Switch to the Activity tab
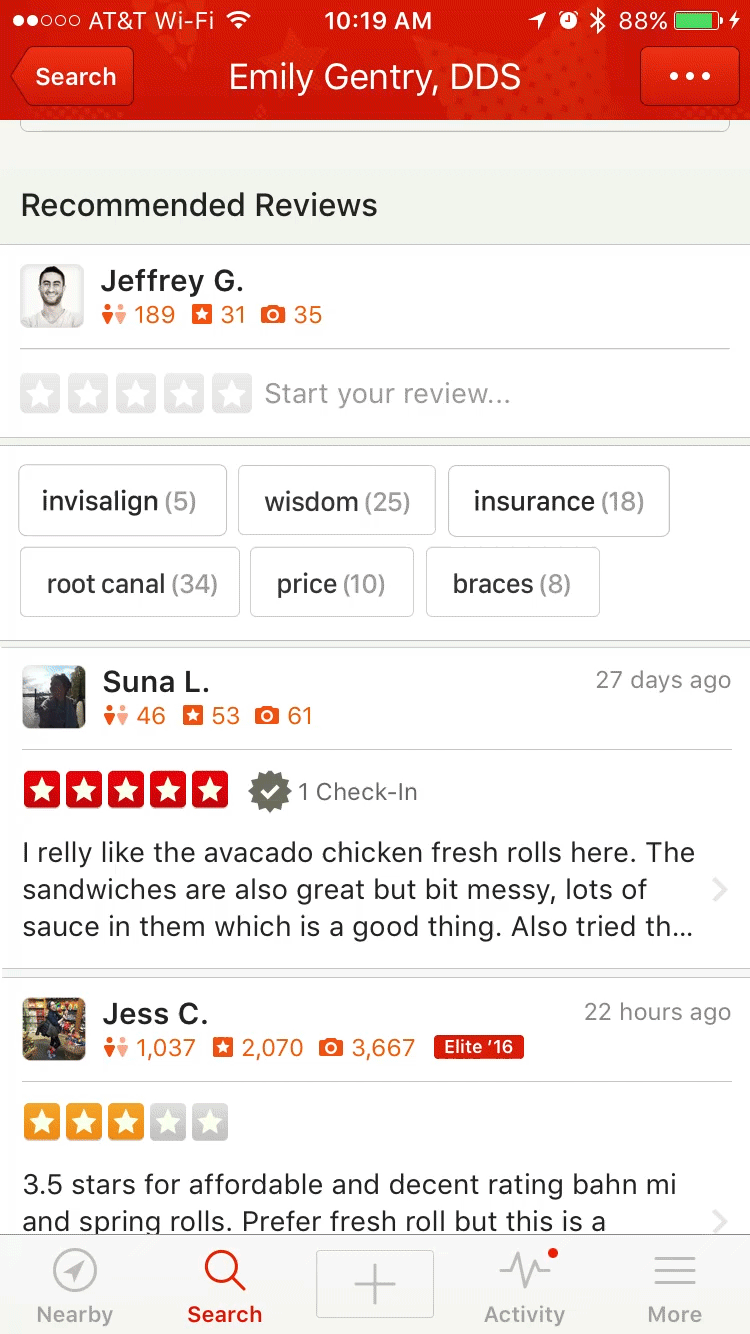The image size is (750, 1334). pos(525,1285)
